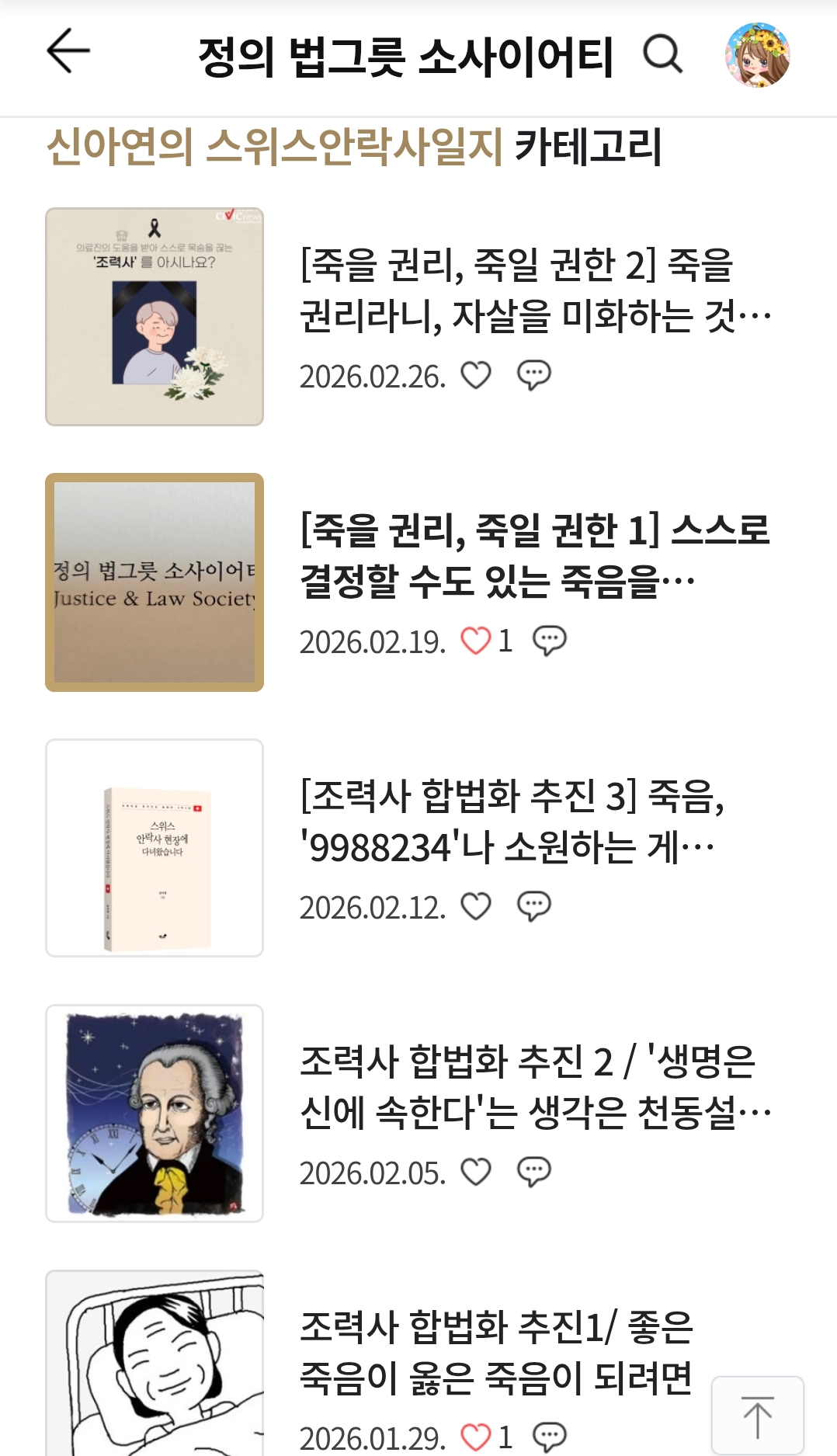Like the post dated 2026.02.26

point(476,376)
